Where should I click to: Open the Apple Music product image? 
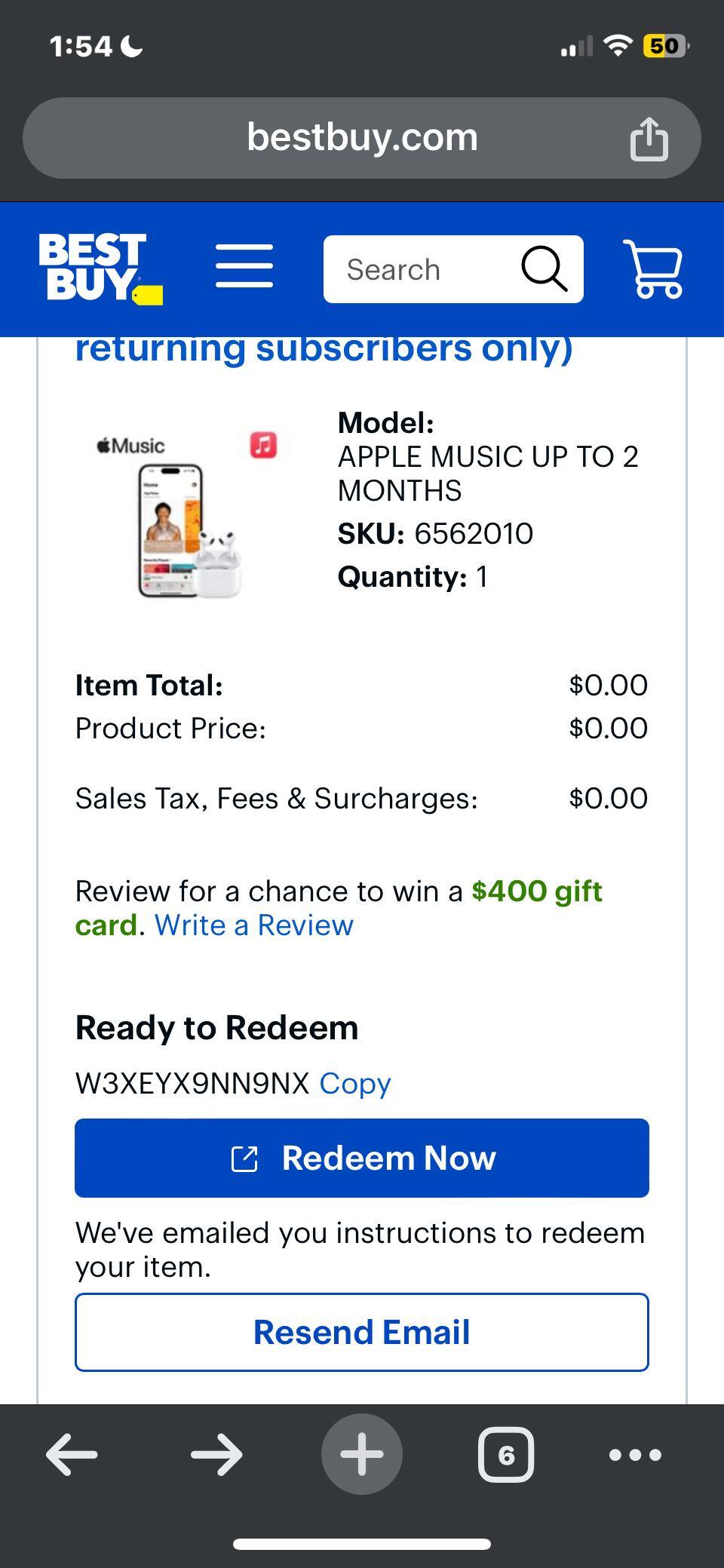pos(189,514)
